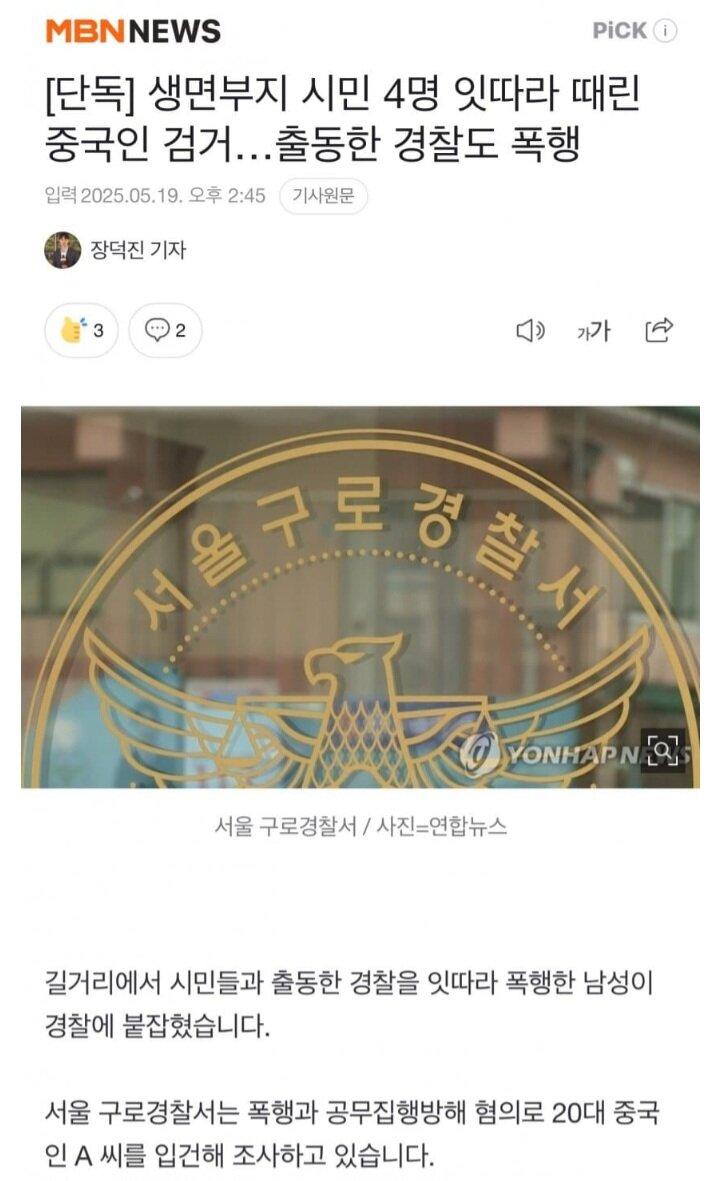Viewport: 720px width, 1181px height.
Task: Open the original article via 기사원문
Action: pyautogui.click(x=323, y=195)
